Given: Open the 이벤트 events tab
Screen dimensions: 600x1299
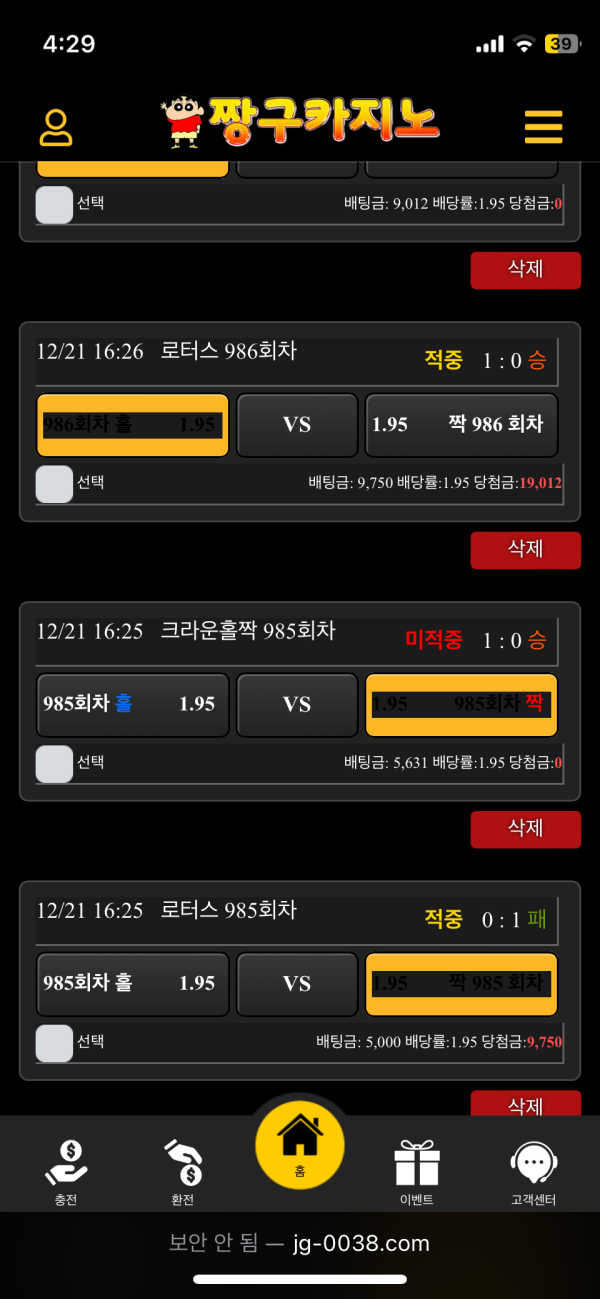Looking at the screenshot, I should tap(416, 1172).
